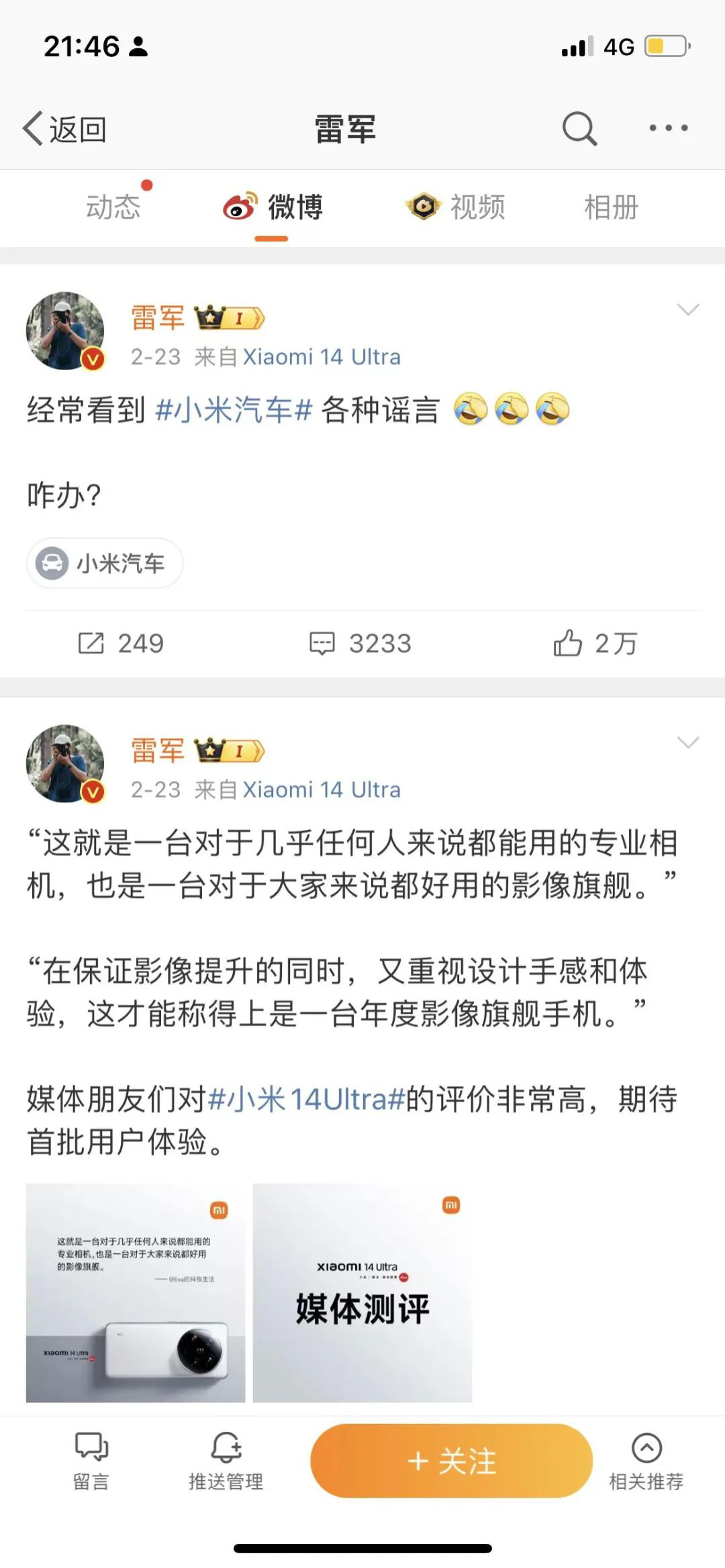Image resolution: width=725 pixels, height=1568 pixels.
Task: Repost the post with 249 shares
Action: click(121, 643)
